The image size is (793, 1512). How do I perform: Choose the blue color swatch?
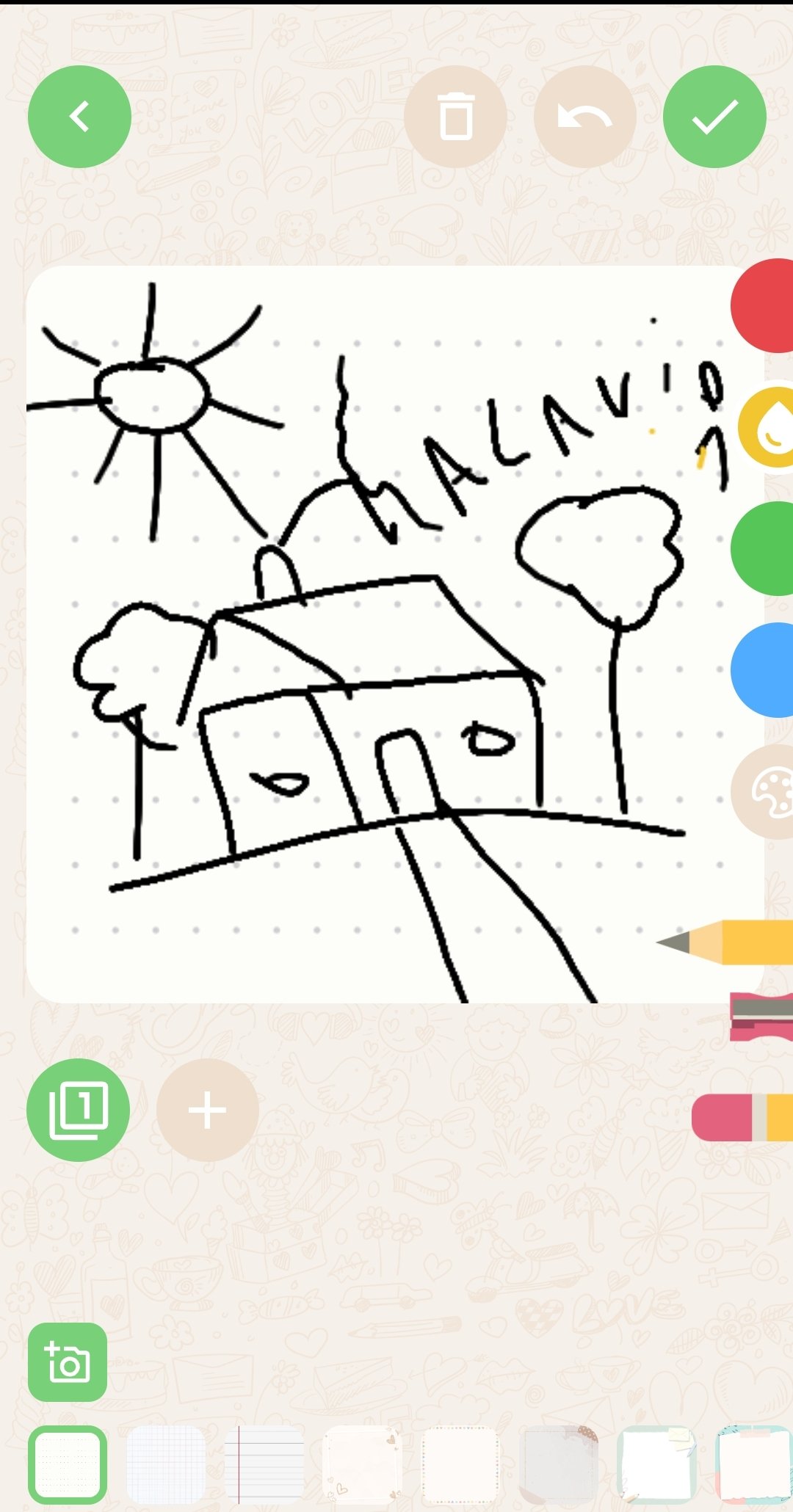762,669
